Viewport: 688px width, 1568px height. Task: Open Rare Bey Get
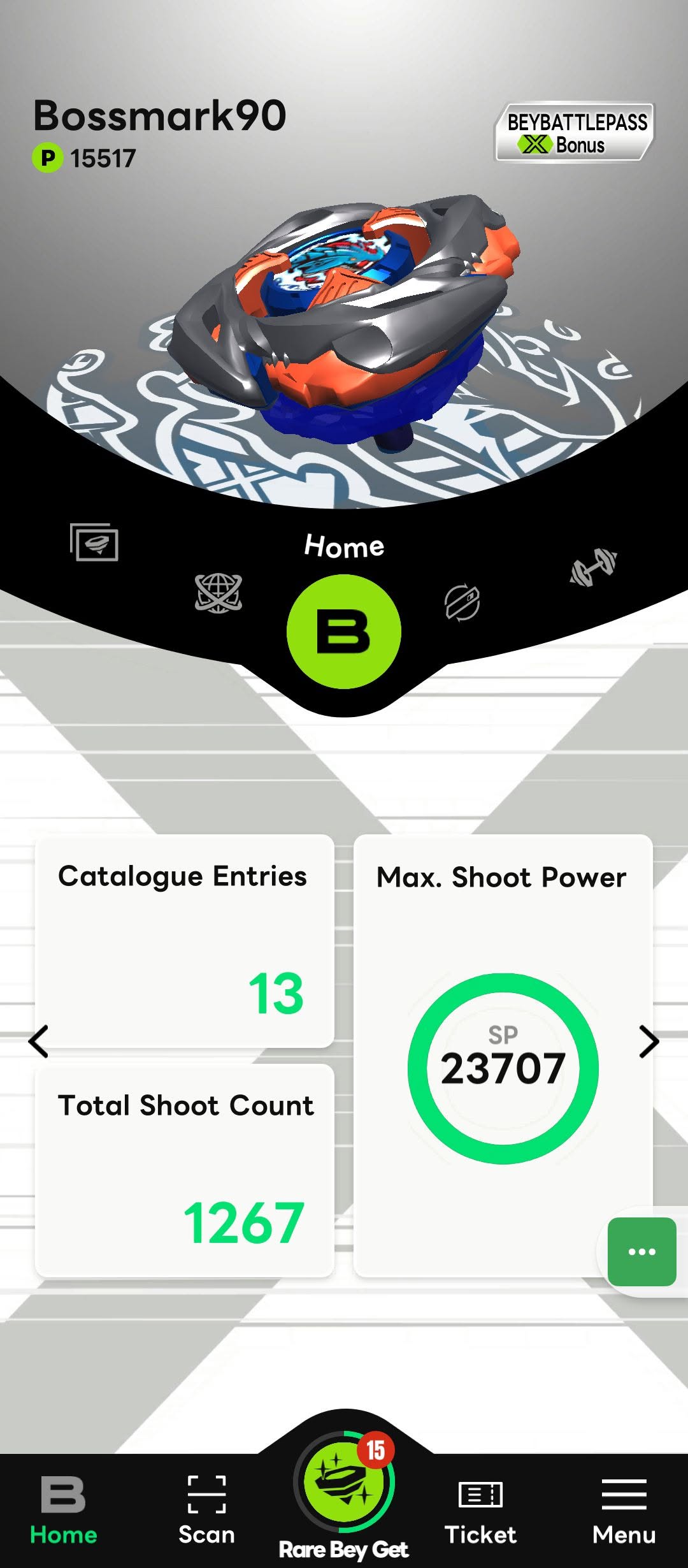click(344, 1498)
